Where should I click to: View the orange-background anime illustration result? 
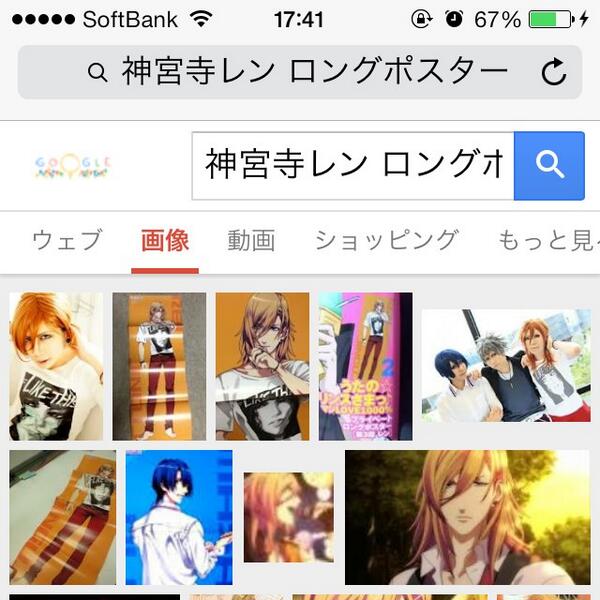(x=262, y=366)
